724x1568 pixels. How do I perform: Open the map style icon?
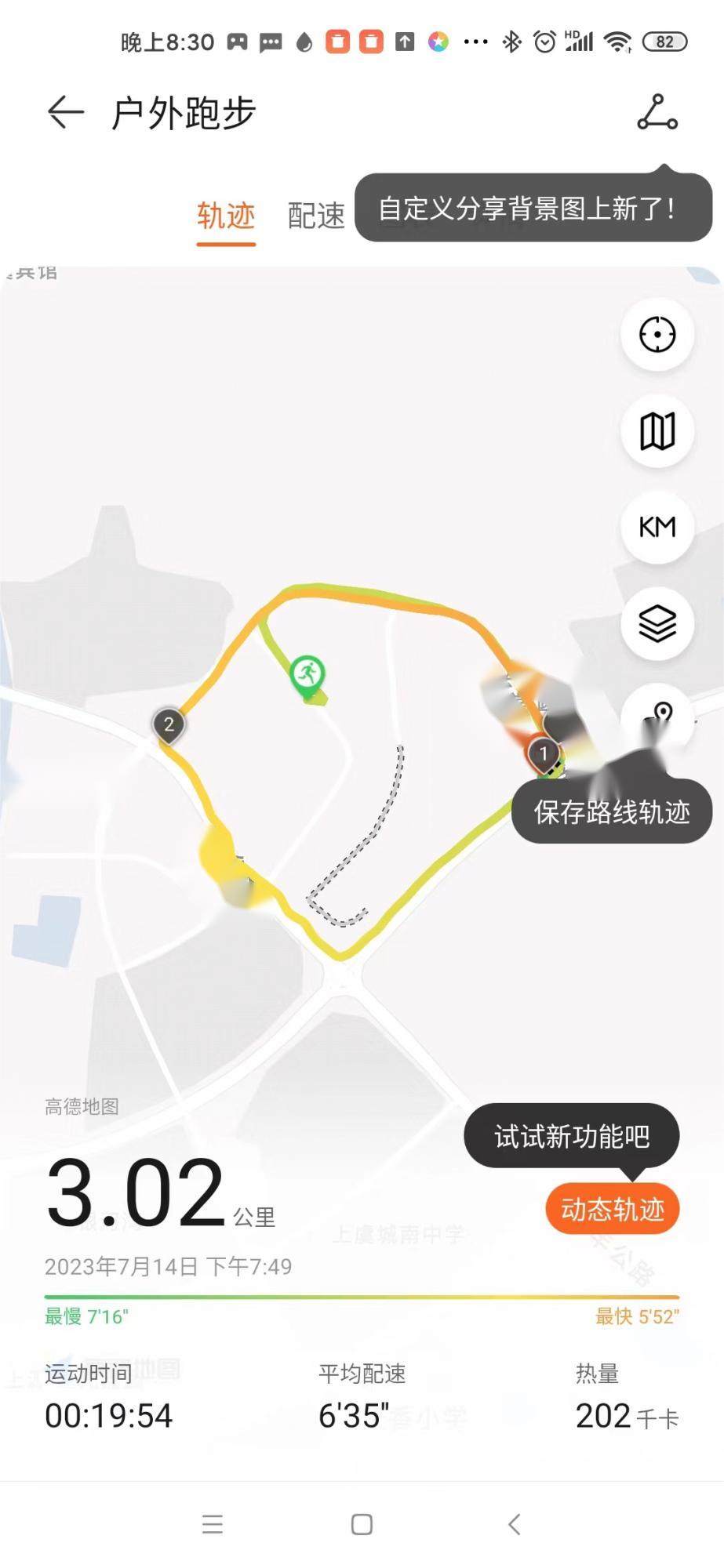[x=657, y=431]
